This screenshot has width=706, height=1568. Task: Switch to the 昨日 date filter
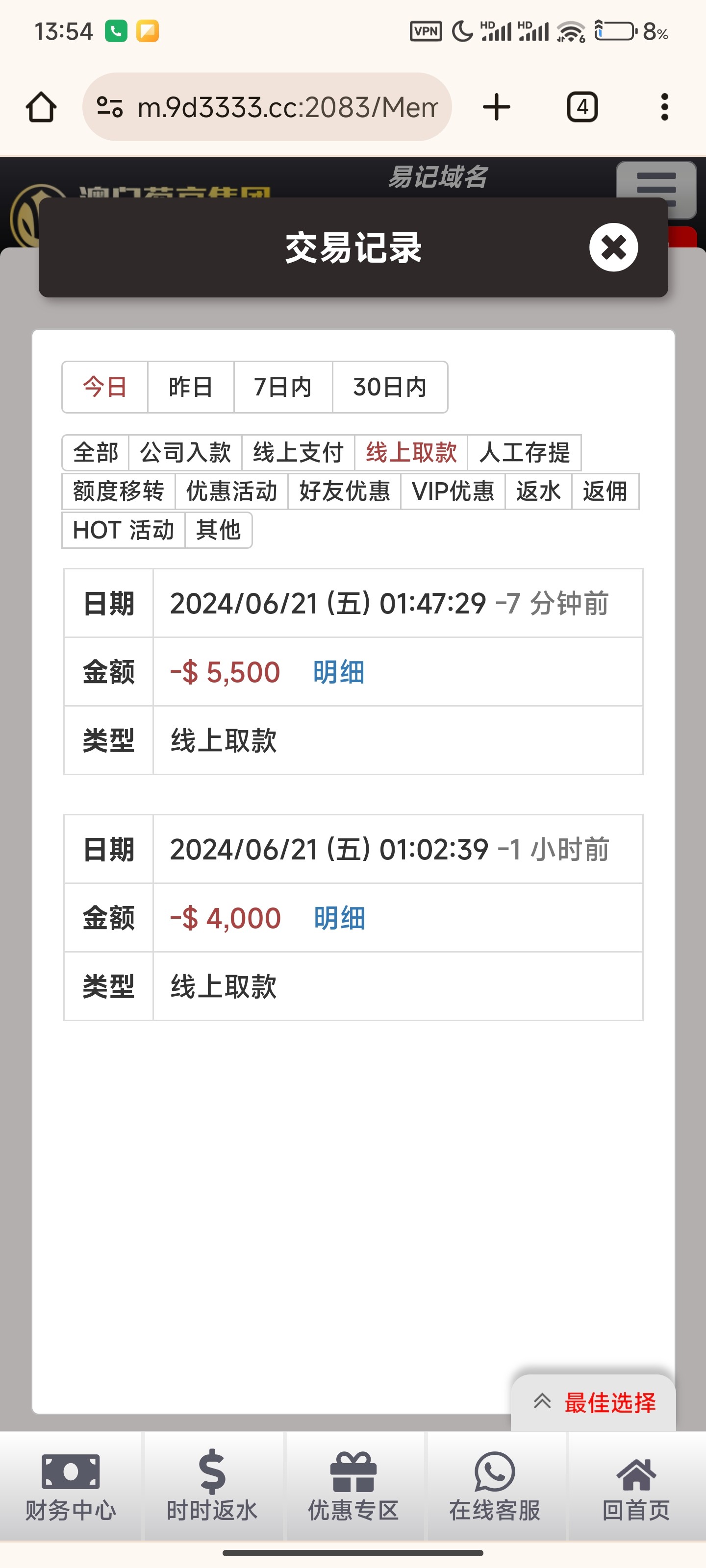click(x=191, y=387)
